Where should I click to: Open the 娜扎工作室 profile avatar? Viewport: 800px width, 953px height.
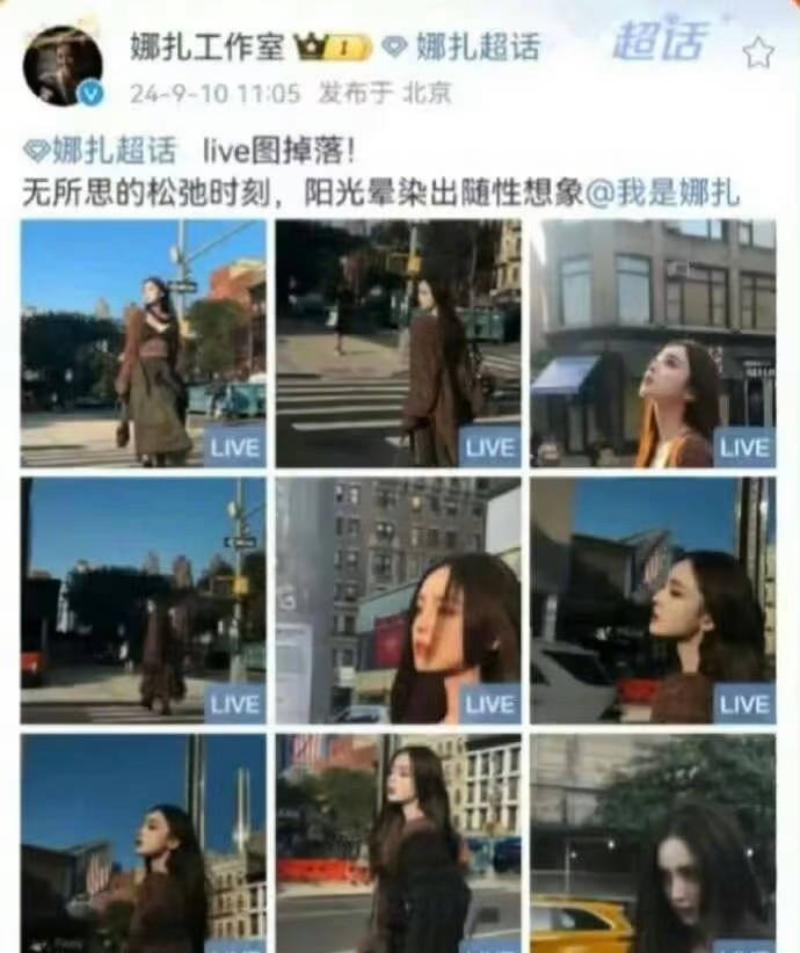63,66
